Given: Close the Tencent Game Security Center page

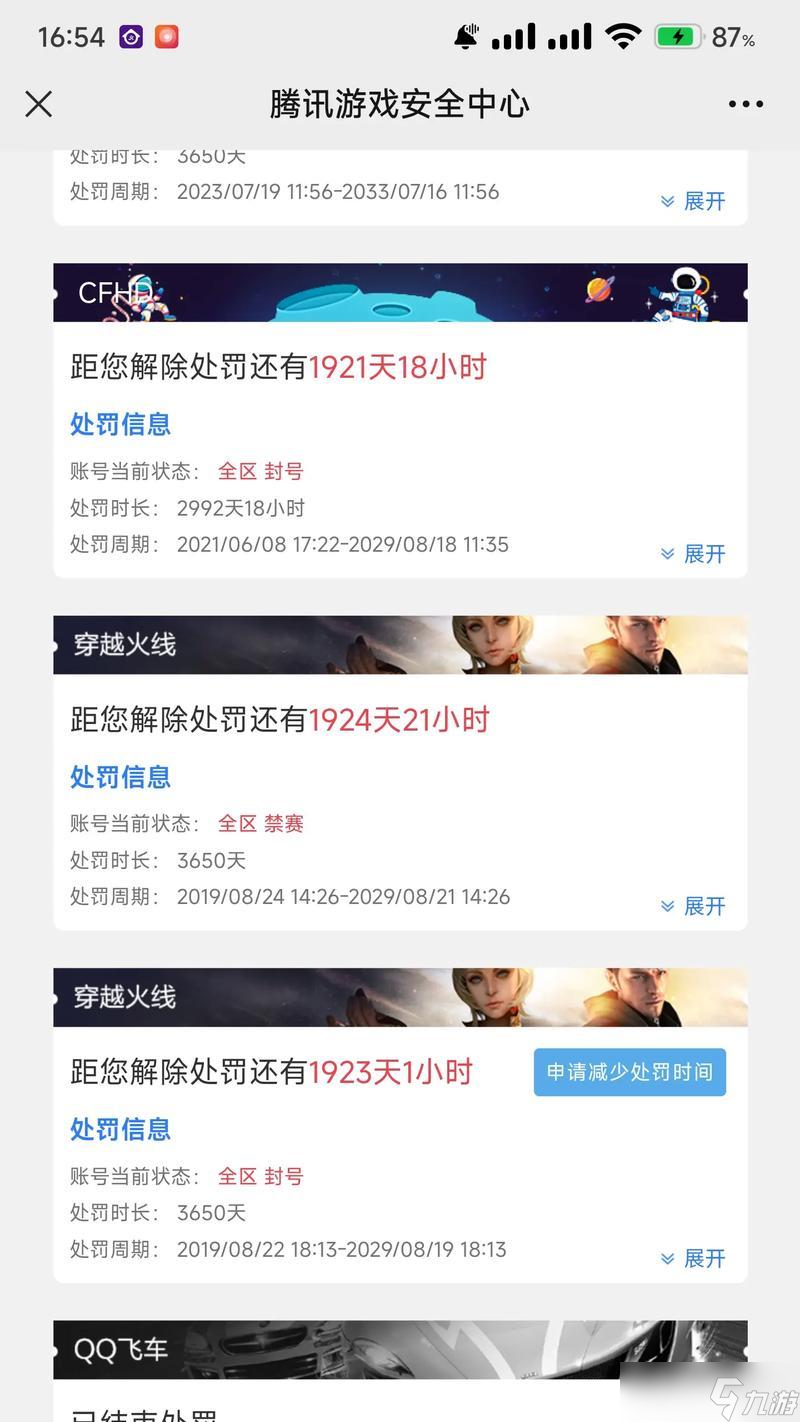Looking at the screenshot, I should (x=38, y=104).
